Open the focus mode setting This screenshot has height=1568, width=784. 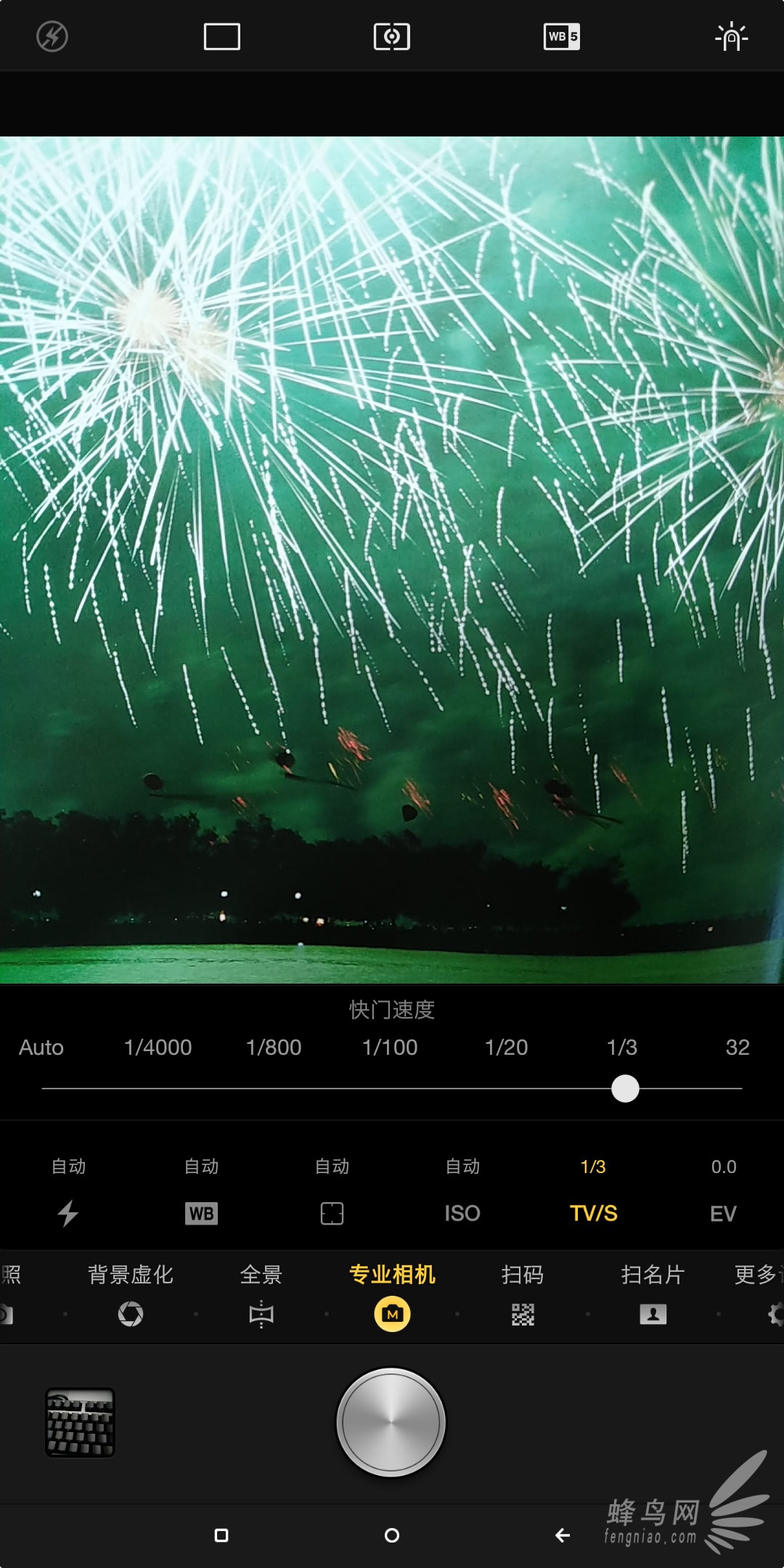[332, 1194]
